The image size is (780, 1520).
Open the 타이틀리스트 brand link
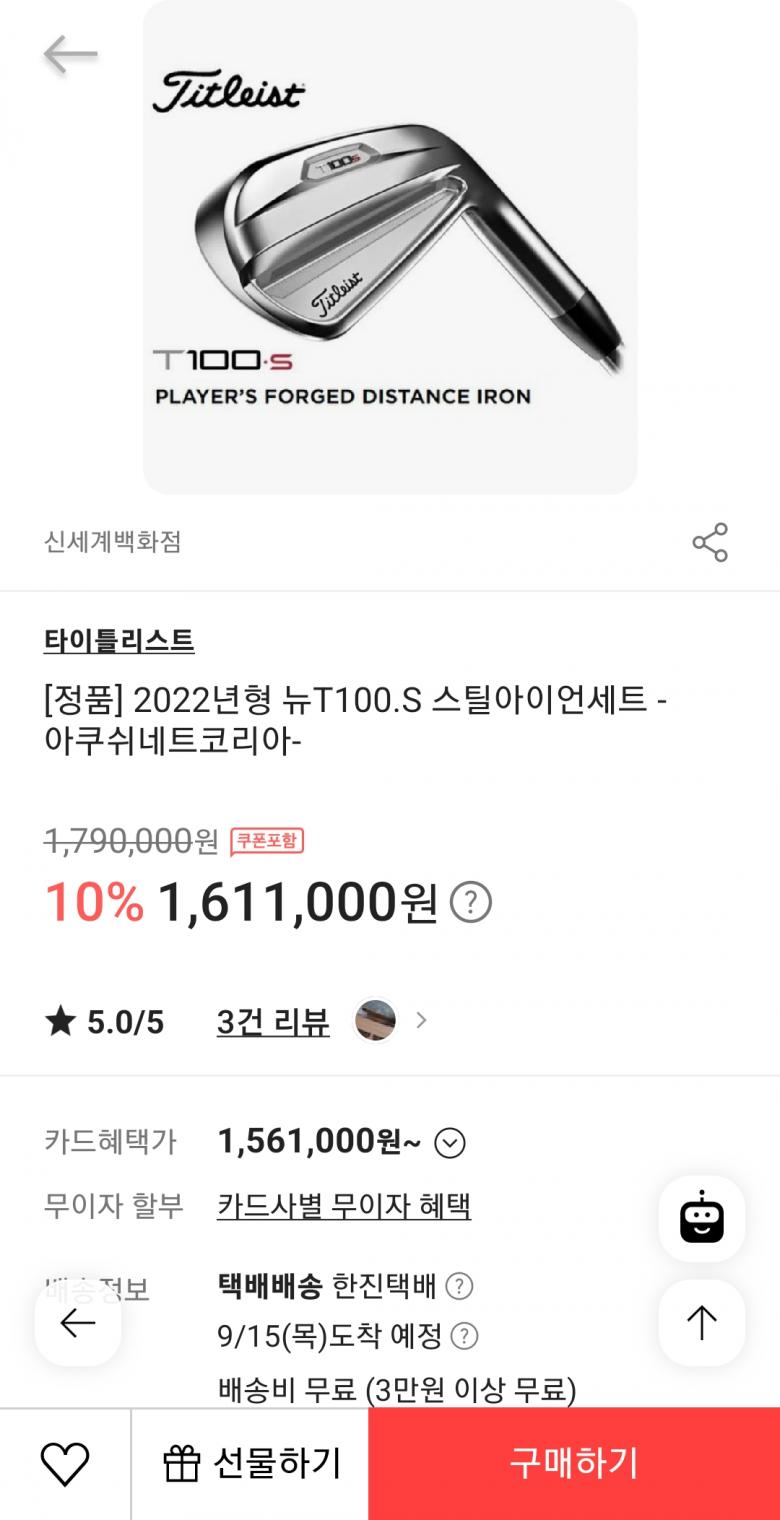click(119, 640)
